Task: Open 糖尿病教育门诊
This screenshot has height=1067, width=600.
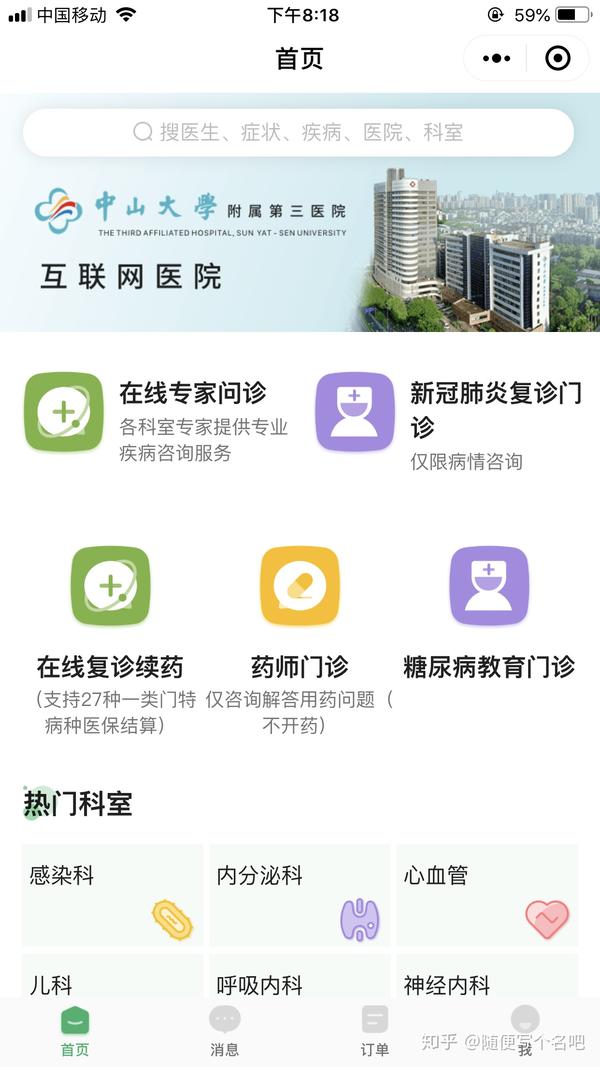Action: tap(489, 612)
